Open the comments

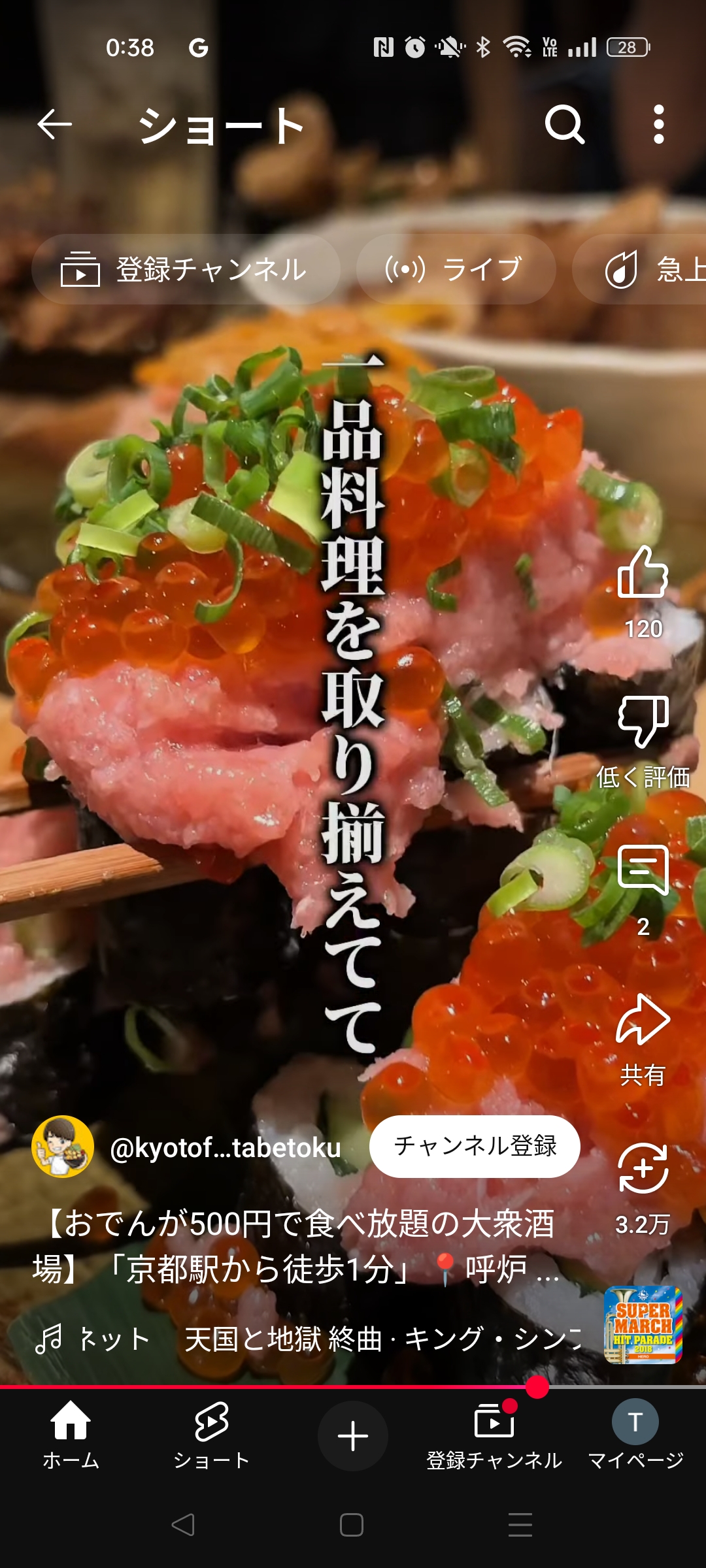coord(643,870)
